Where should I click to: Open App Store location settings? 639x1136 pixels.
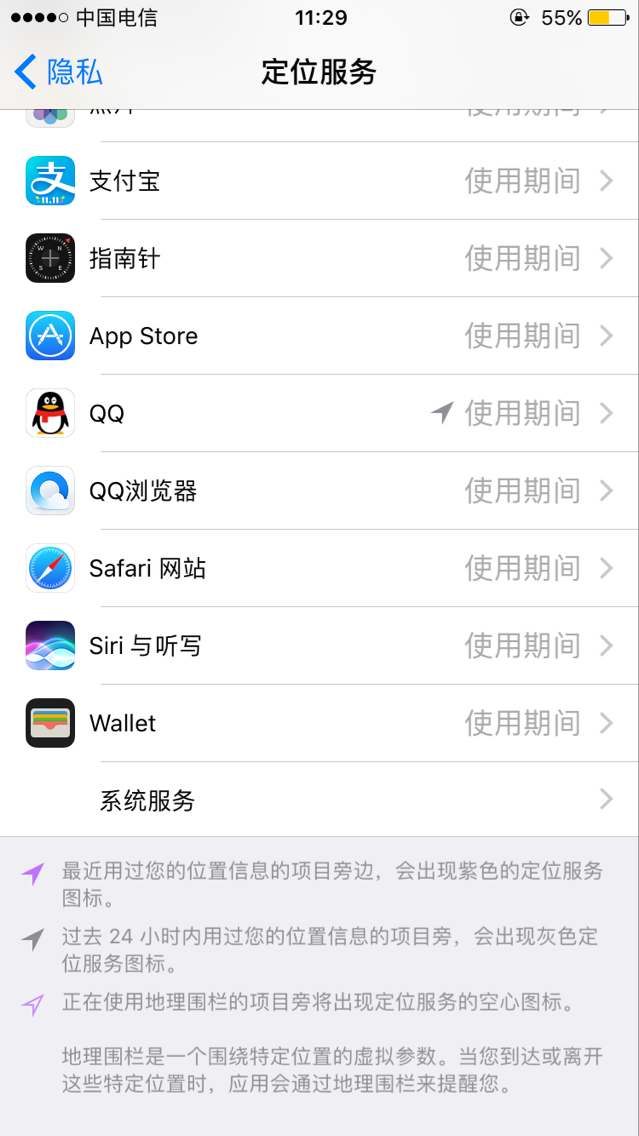(320, 336)
